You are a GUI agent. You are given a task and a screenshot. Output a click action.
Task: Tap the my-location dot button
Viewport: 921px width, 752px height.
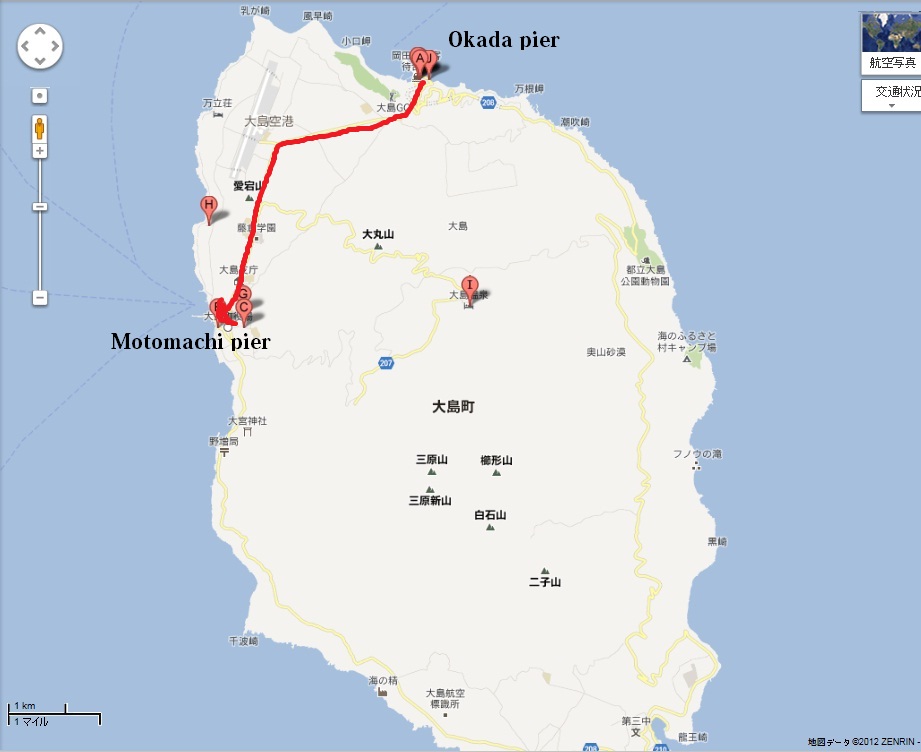coord(39,96)
